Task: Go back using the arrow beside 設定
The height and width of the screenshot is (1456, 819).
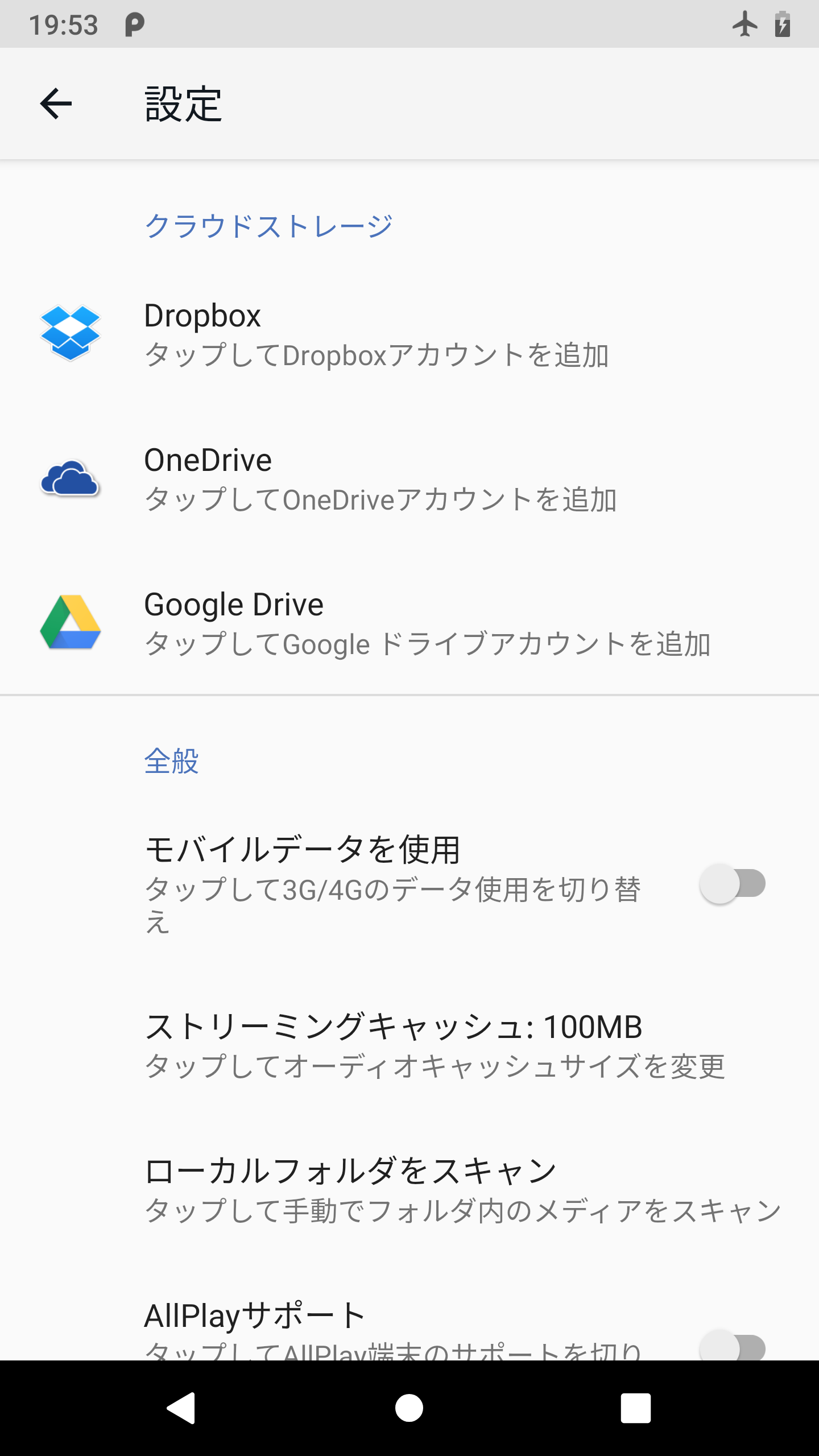Action: pyautogui.click(x=56, y=104)
